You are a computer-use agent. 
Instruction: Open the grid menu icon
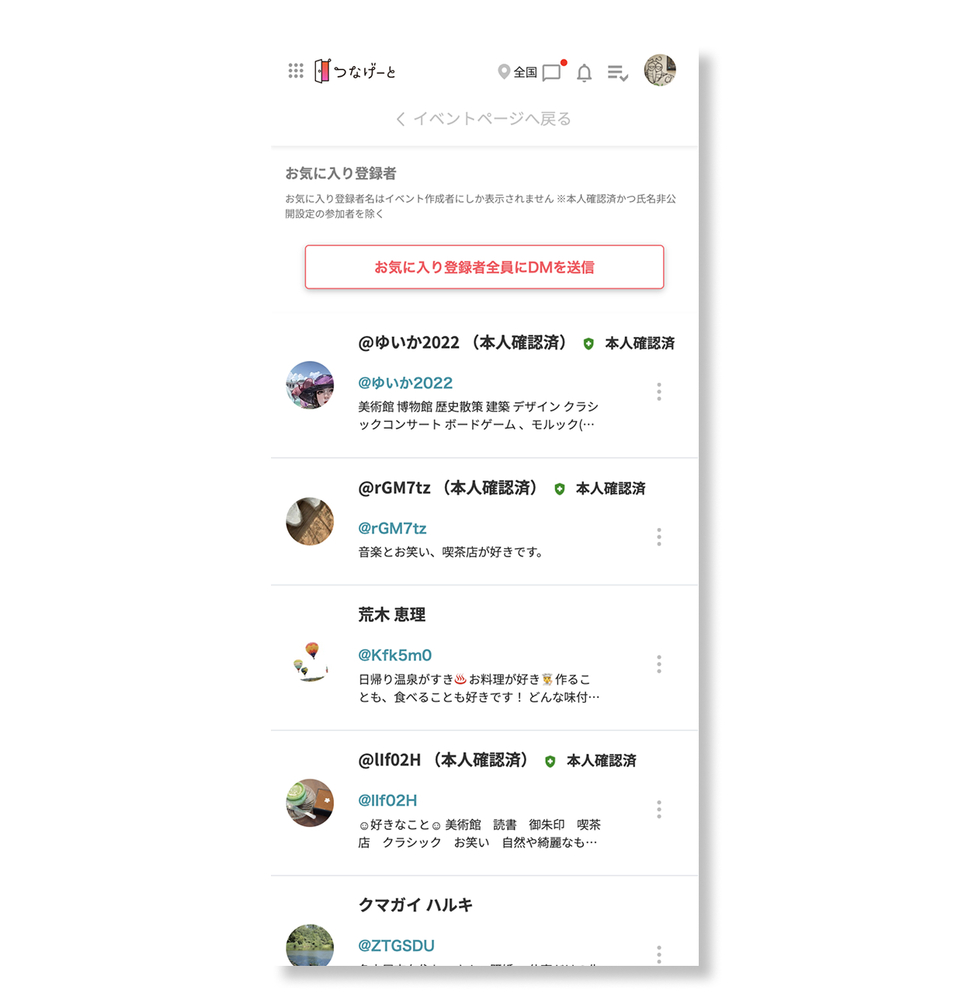point(296,71)
